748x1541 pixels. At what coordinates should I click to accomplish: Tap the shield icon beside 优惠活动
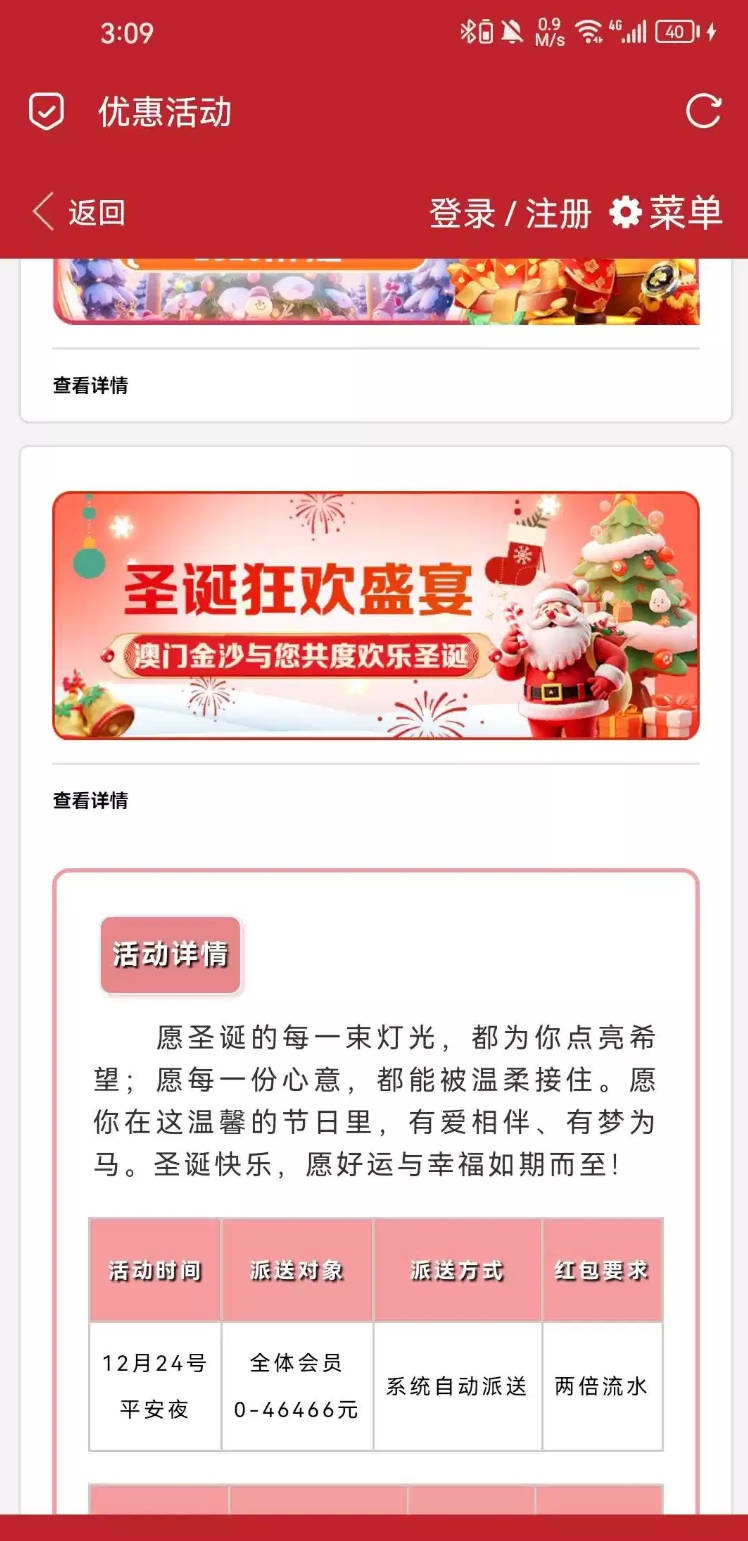tap(46, 111)
